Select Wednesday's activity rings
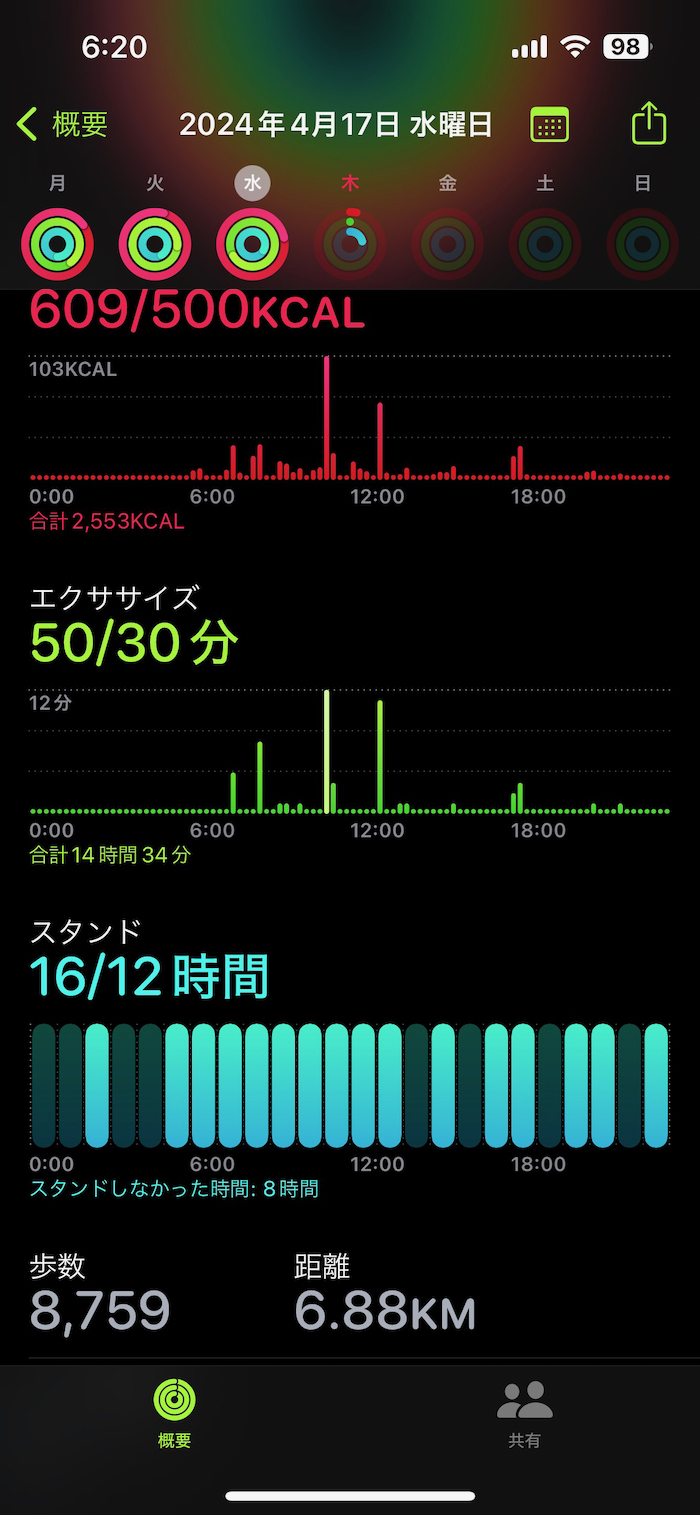The image size is (700, 1515). click(x=253, y=242)
